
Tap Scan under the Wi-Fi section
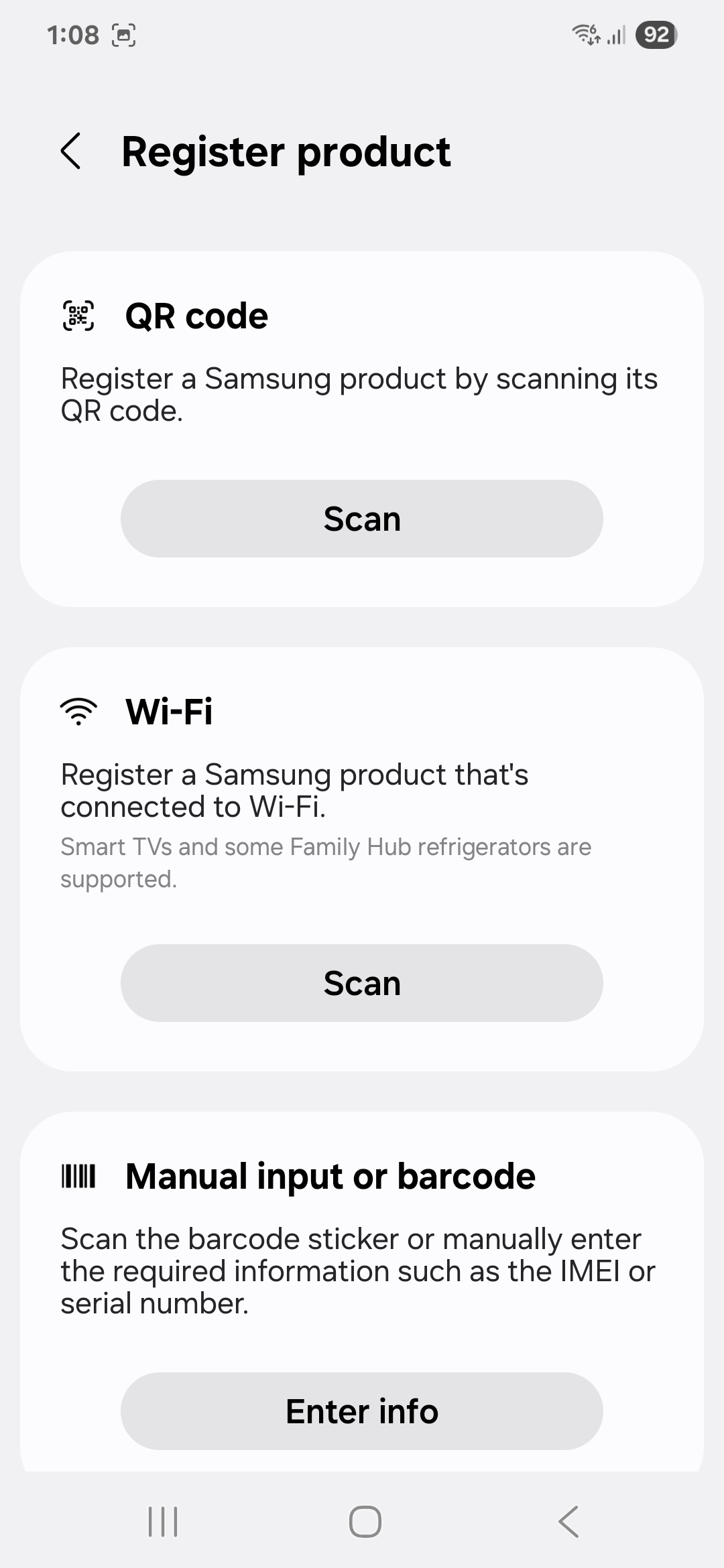(x=362, y=982)
